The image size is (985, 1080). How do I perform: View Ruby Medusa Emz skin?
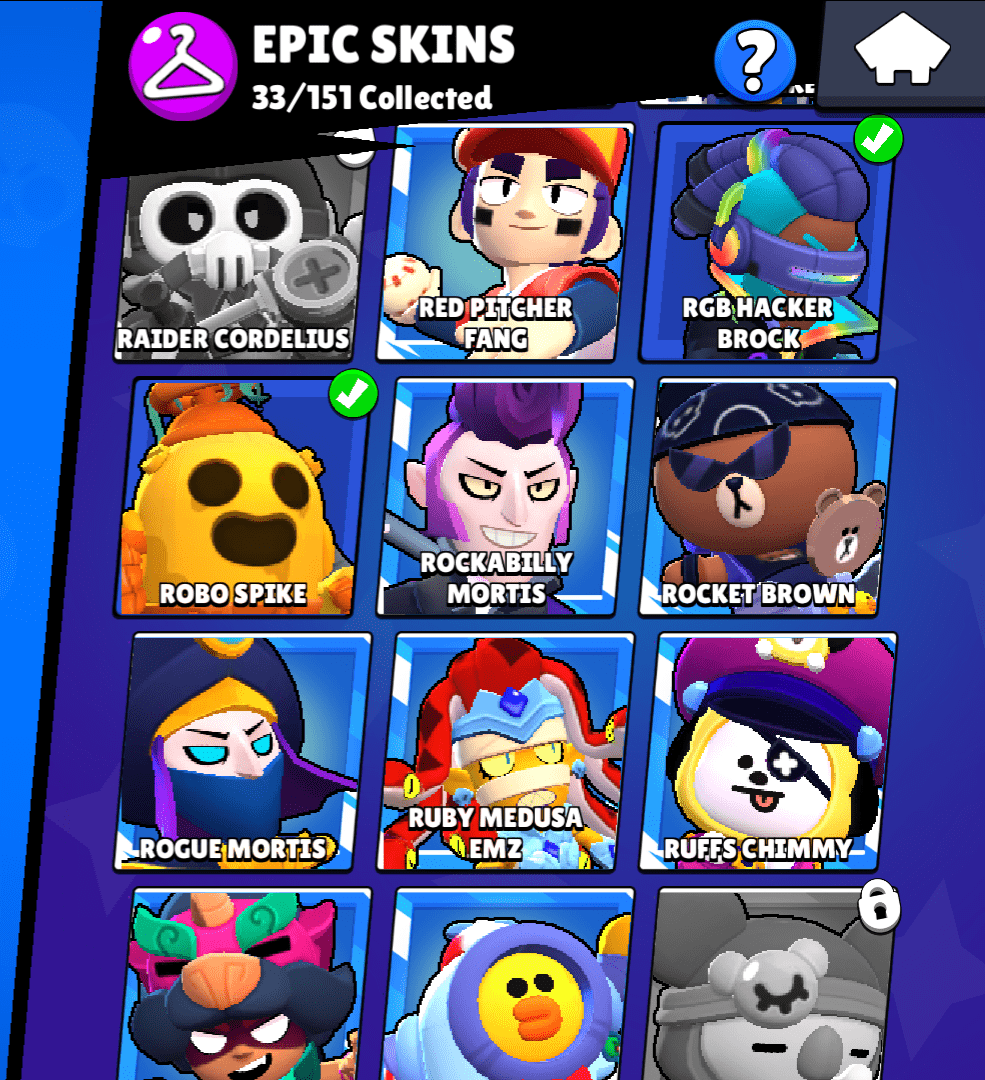508,750
